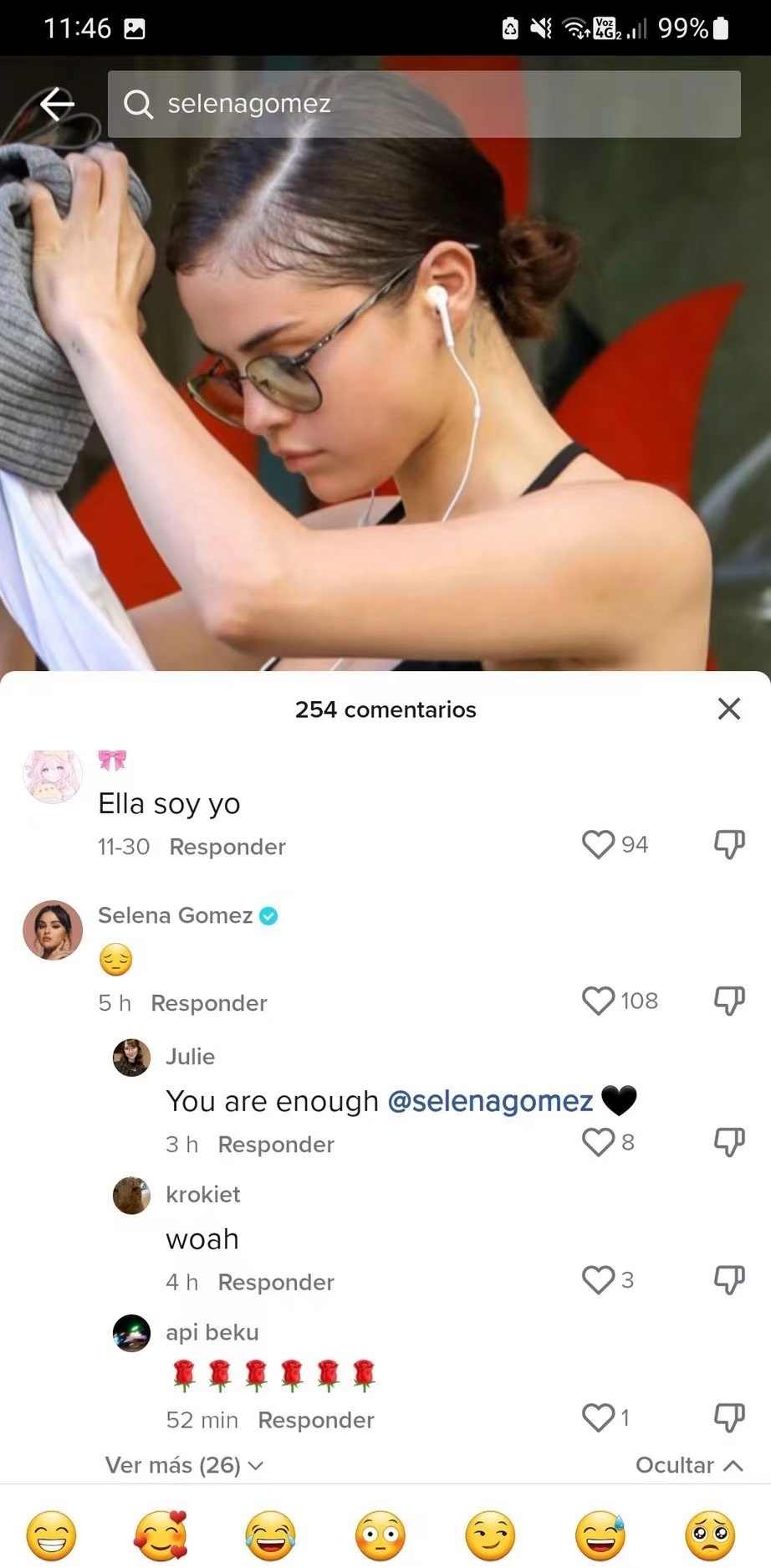Reply to the 'Ella soy yo' comment
The width and height of the screenshot is (771, 1568).
pyautogui.click(x=227, y=847)
